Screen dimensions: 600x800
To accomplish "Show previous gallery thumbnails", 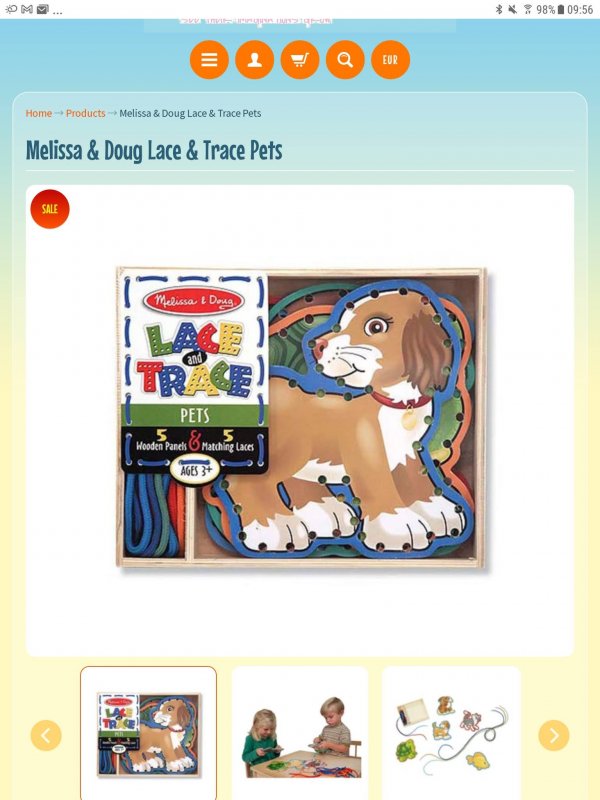I will [46, 735].
